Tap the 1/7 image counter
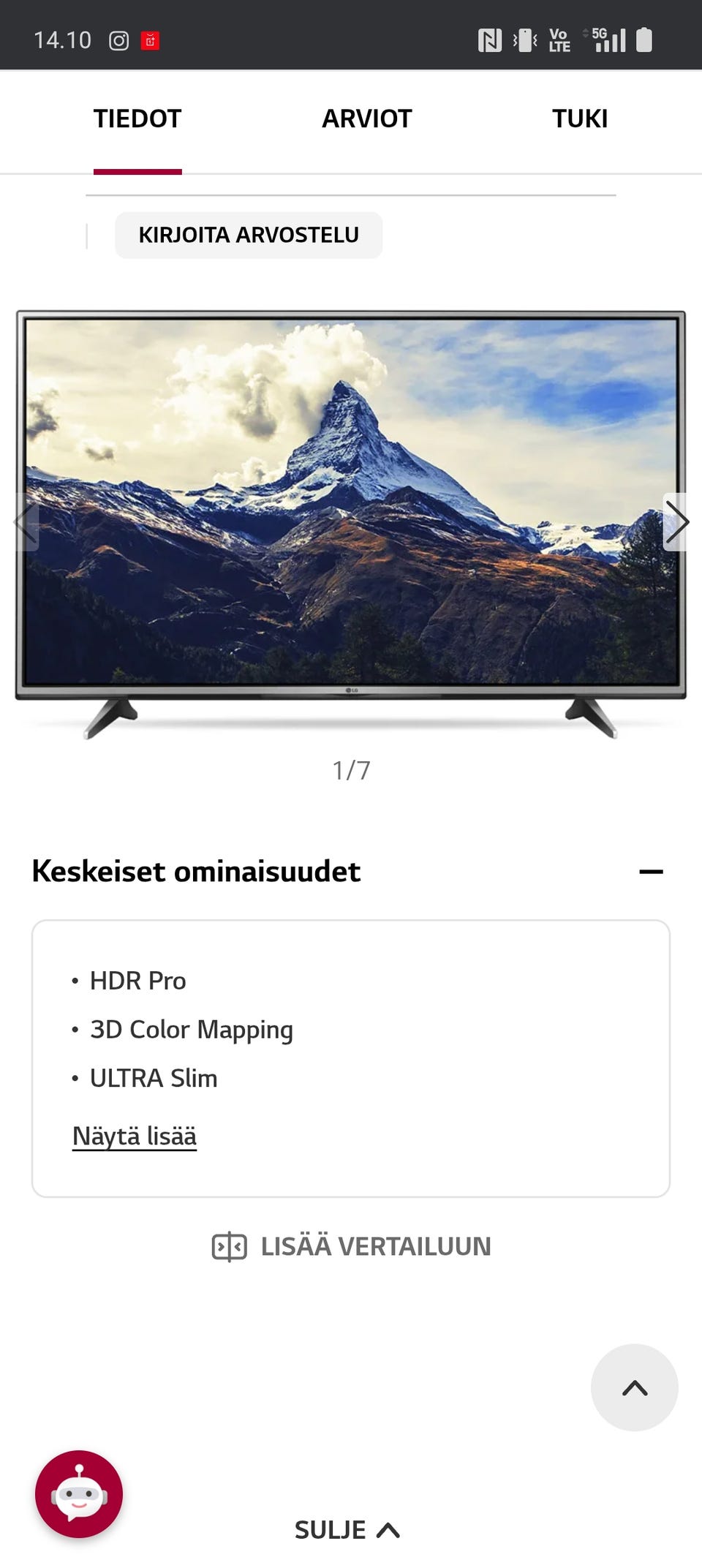The width and height of the screenshot is (702, 1568). (351, 769)
